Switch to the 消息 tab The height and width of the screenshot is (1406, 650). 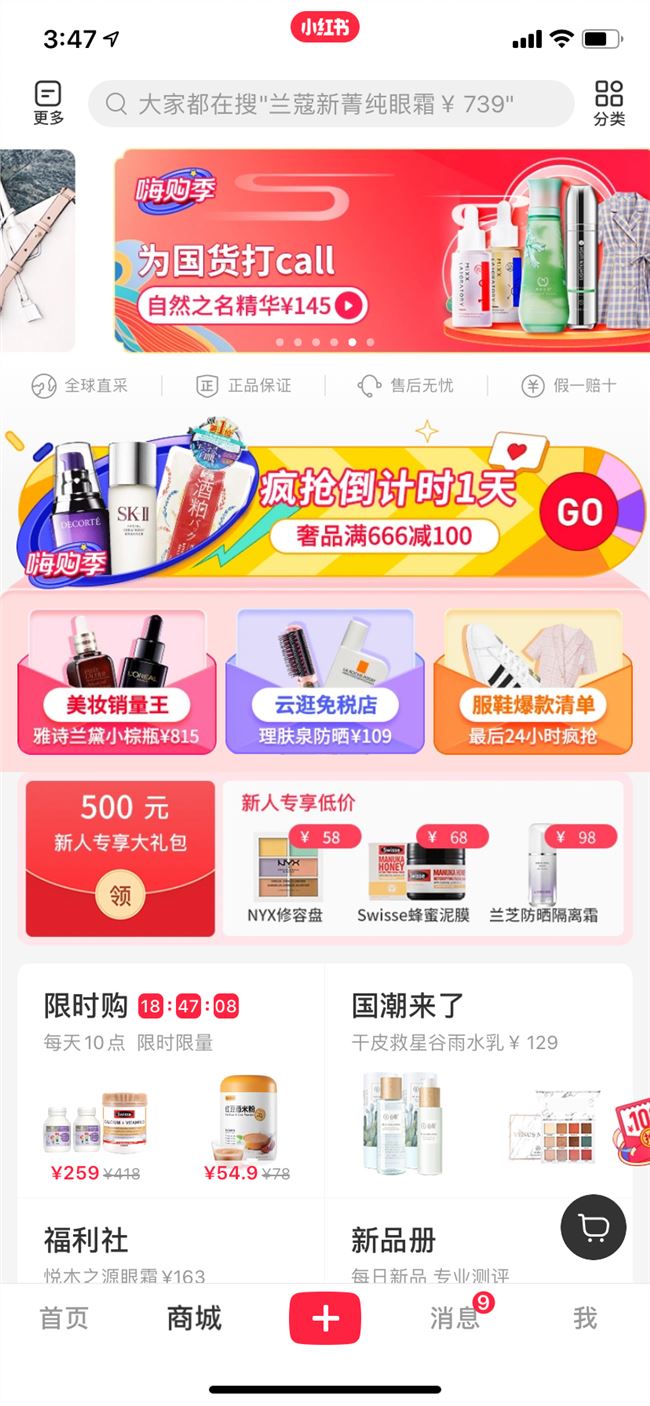[455, 1317]
